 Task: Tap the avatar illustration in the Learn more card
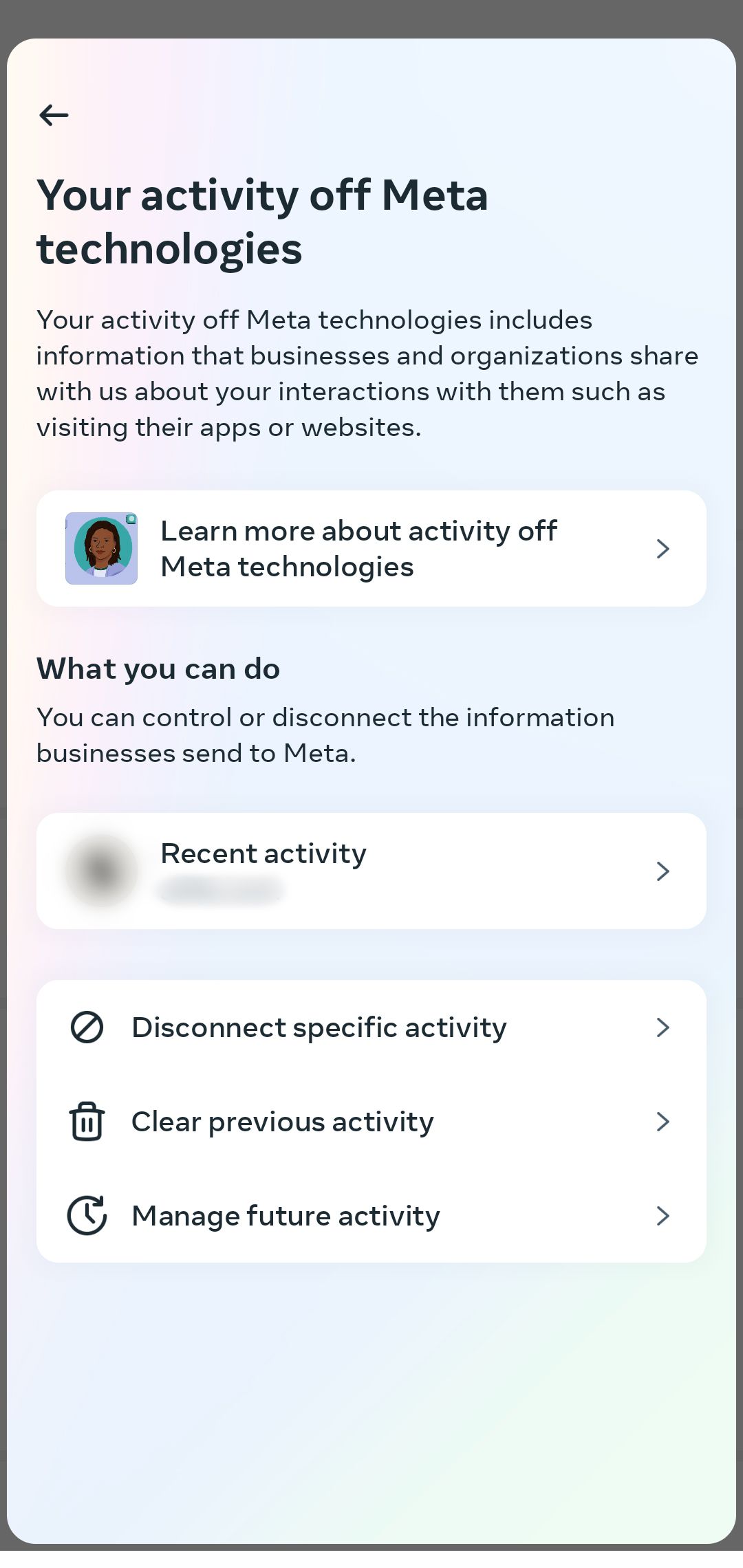102,548
